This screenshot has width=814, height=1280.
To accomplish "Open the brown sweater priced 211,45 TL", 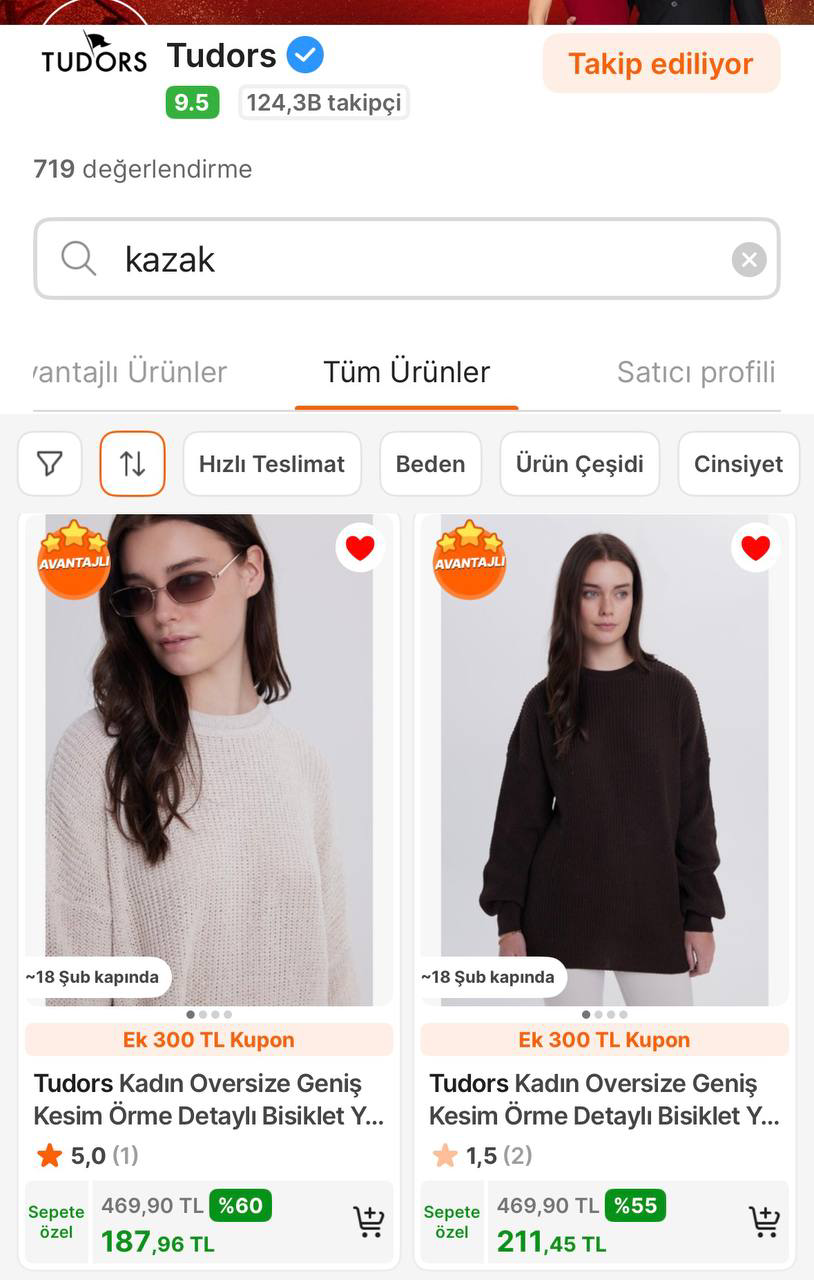I will pyautogui.click(x=604, y=760).
